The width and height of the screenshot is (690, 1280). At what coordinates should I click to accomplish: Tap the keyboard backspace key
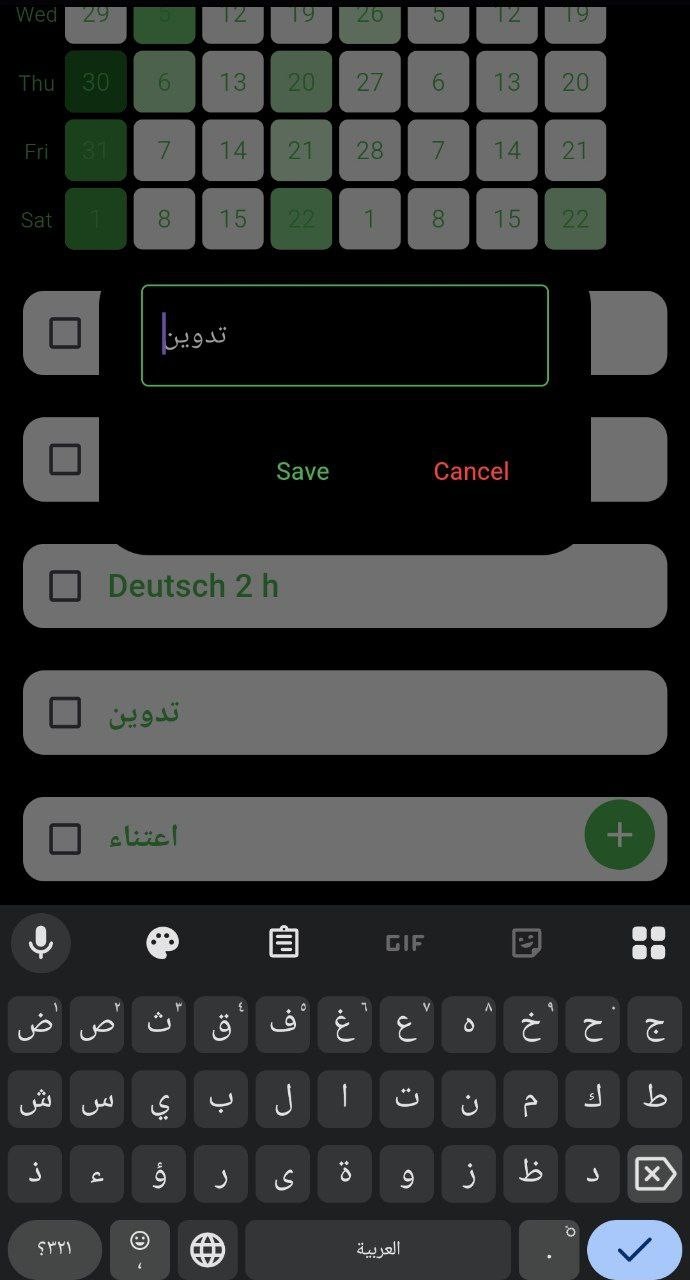point(654,1173)
